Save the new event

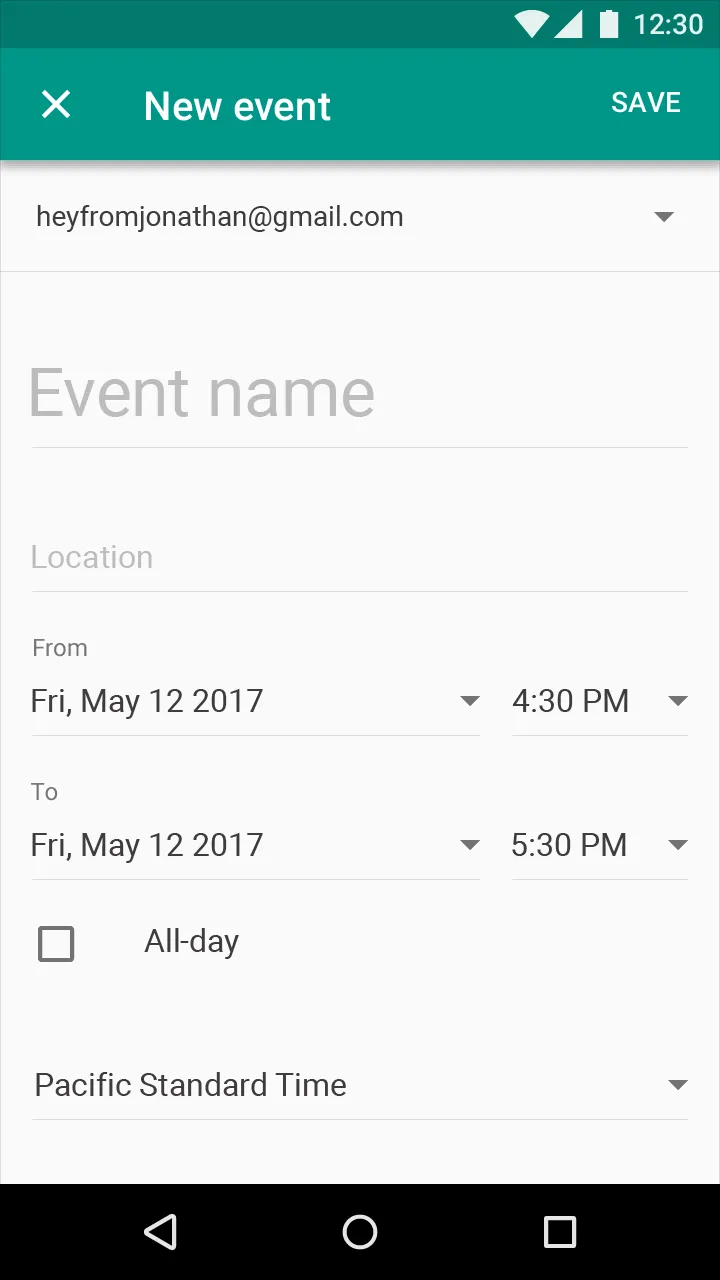645,103
